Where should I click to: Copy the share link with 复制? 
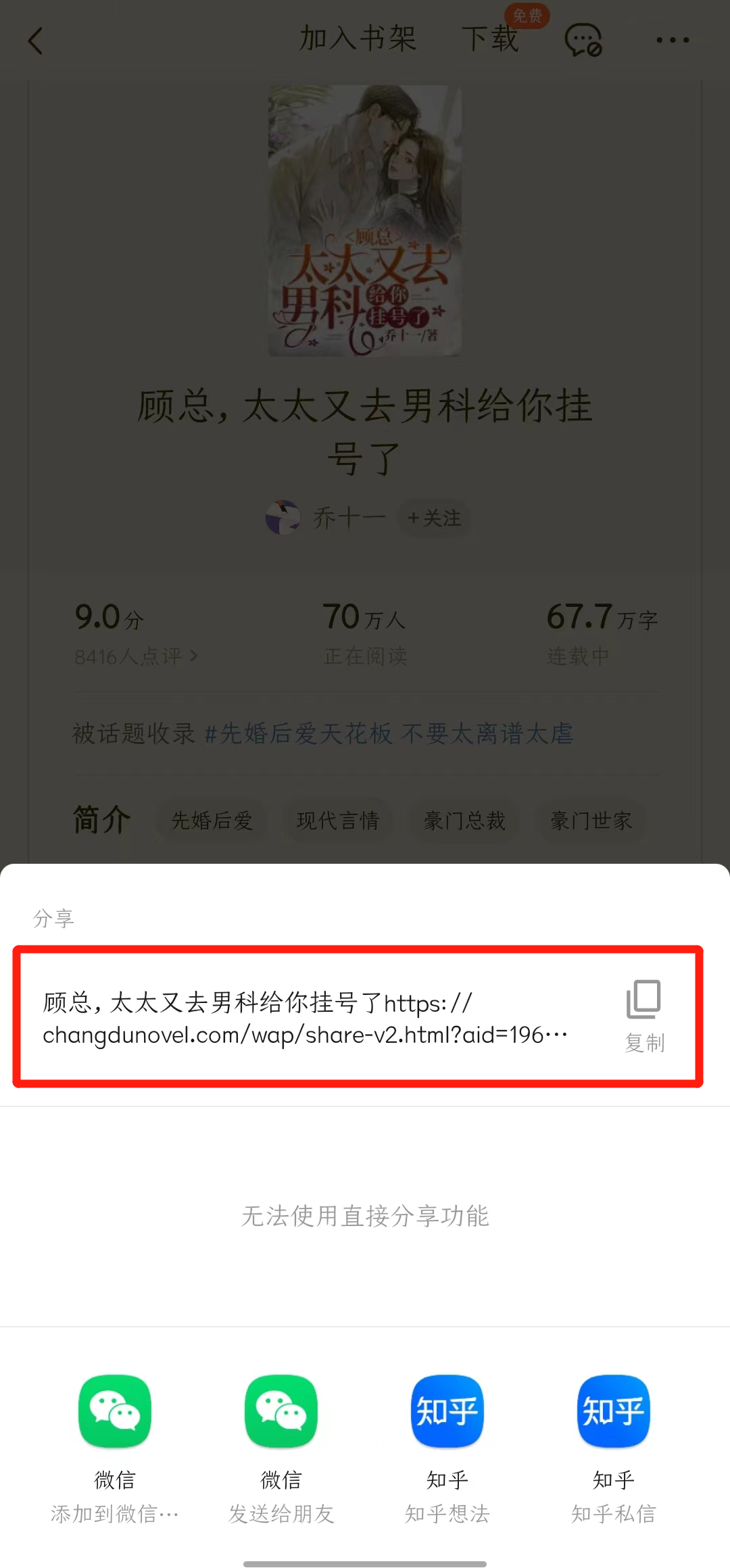click(644, 1015)
